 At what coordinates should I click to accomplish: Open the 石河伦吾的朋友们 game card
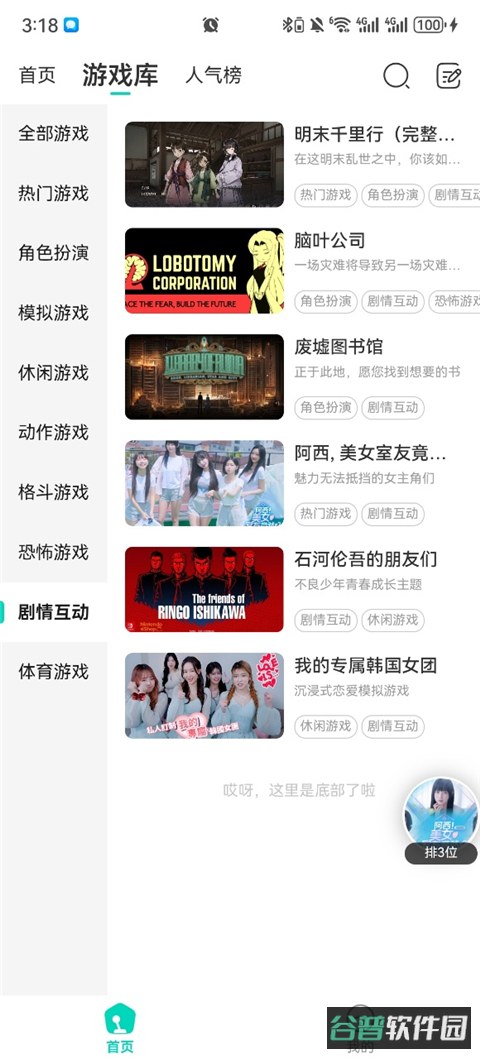pos(302,589)
